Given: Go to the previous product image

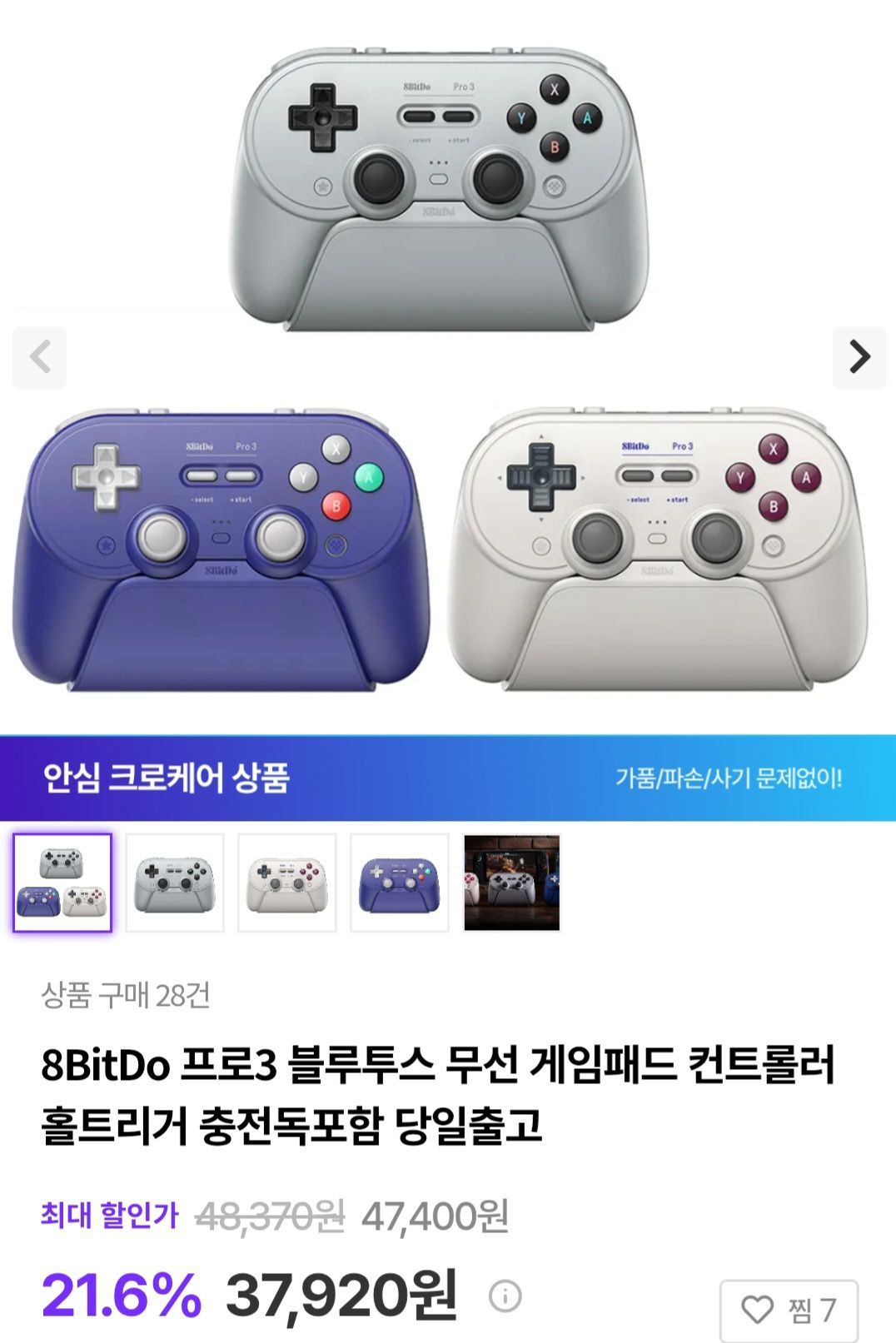Looking at the screenshot, I should [x=39, y=357].
